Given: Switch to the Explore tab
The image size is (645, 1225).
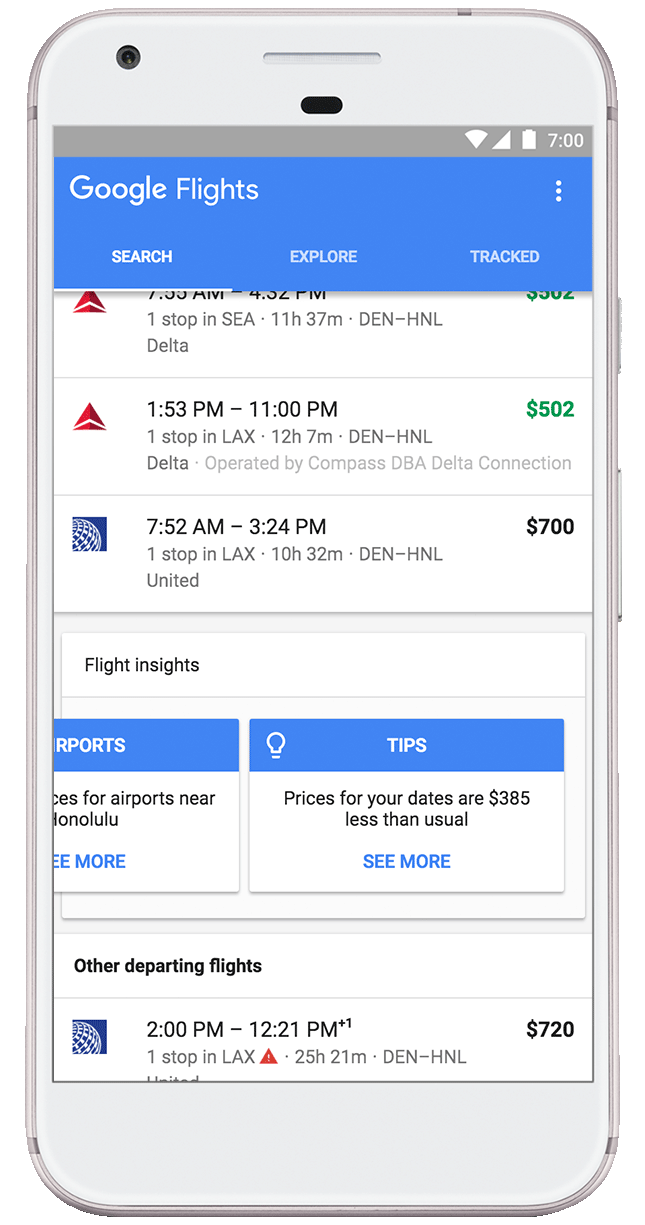Looking at the screenshot, I should 323,257.
